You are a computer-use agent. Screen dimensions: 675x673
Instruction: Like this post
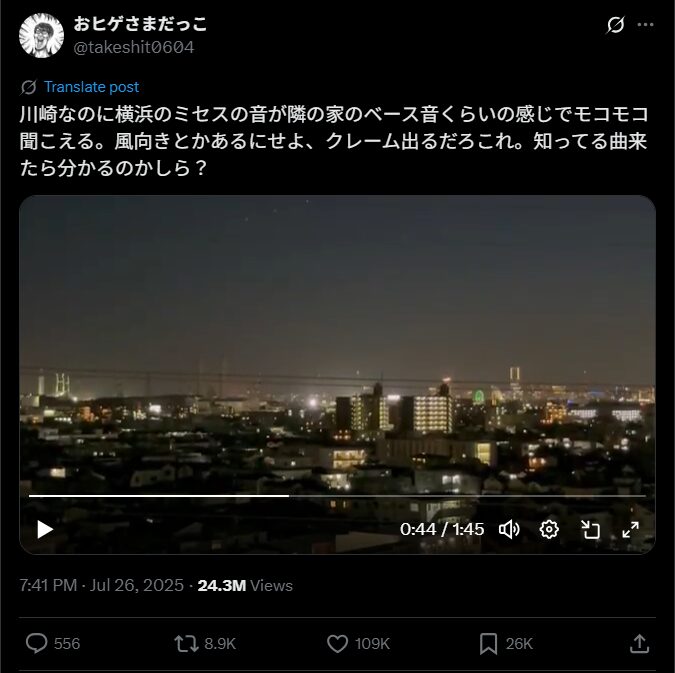point(338,643)
